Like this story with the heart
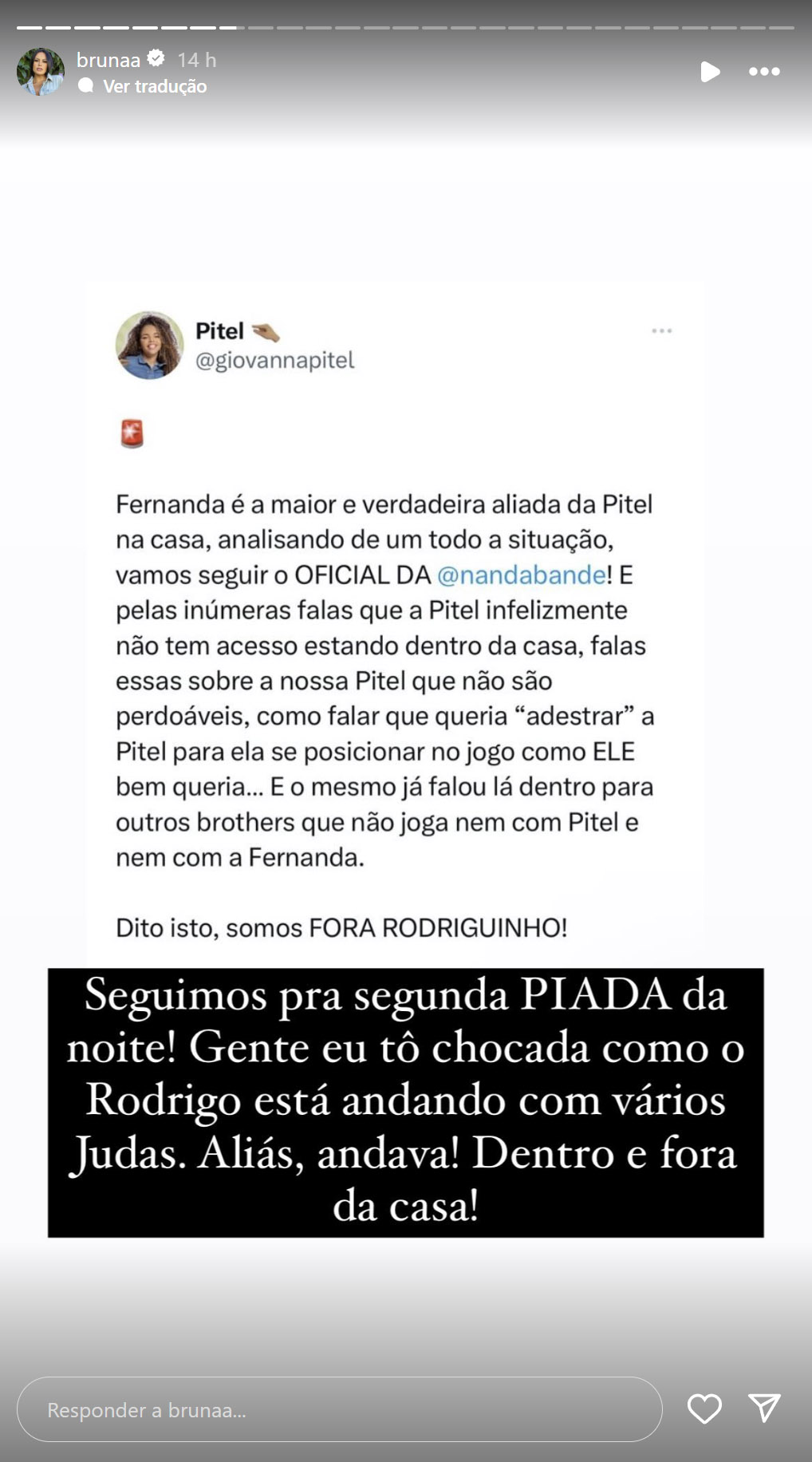This screenshot has width=812, height=1462. point(704,1409)
